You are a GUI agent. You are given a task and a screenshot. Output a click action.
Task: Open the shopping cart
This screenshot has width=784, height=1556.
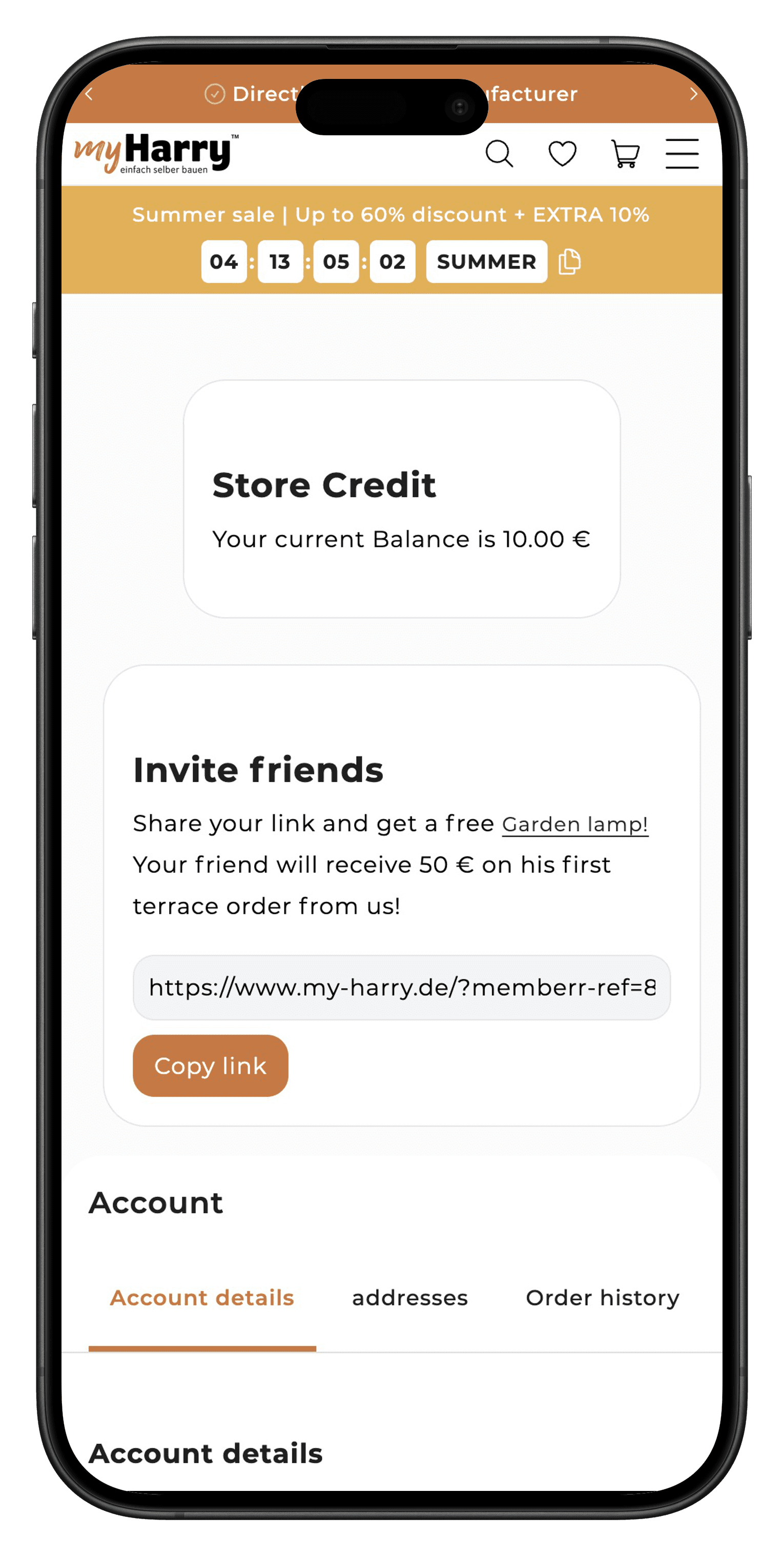(x=625, y=154)
